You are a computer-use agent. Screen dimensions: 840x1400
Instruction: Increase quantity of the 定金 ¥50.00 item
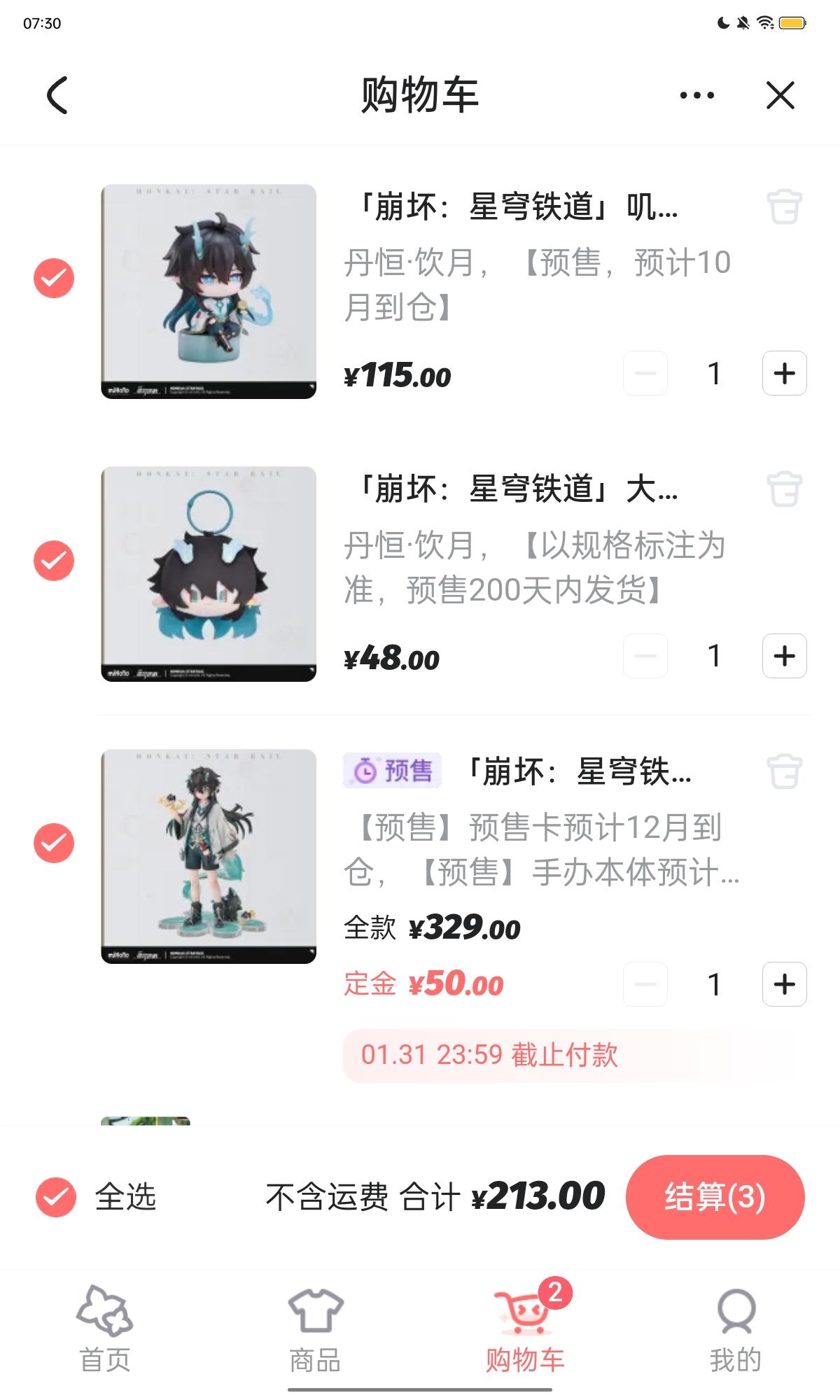click(x=784, y=984)
